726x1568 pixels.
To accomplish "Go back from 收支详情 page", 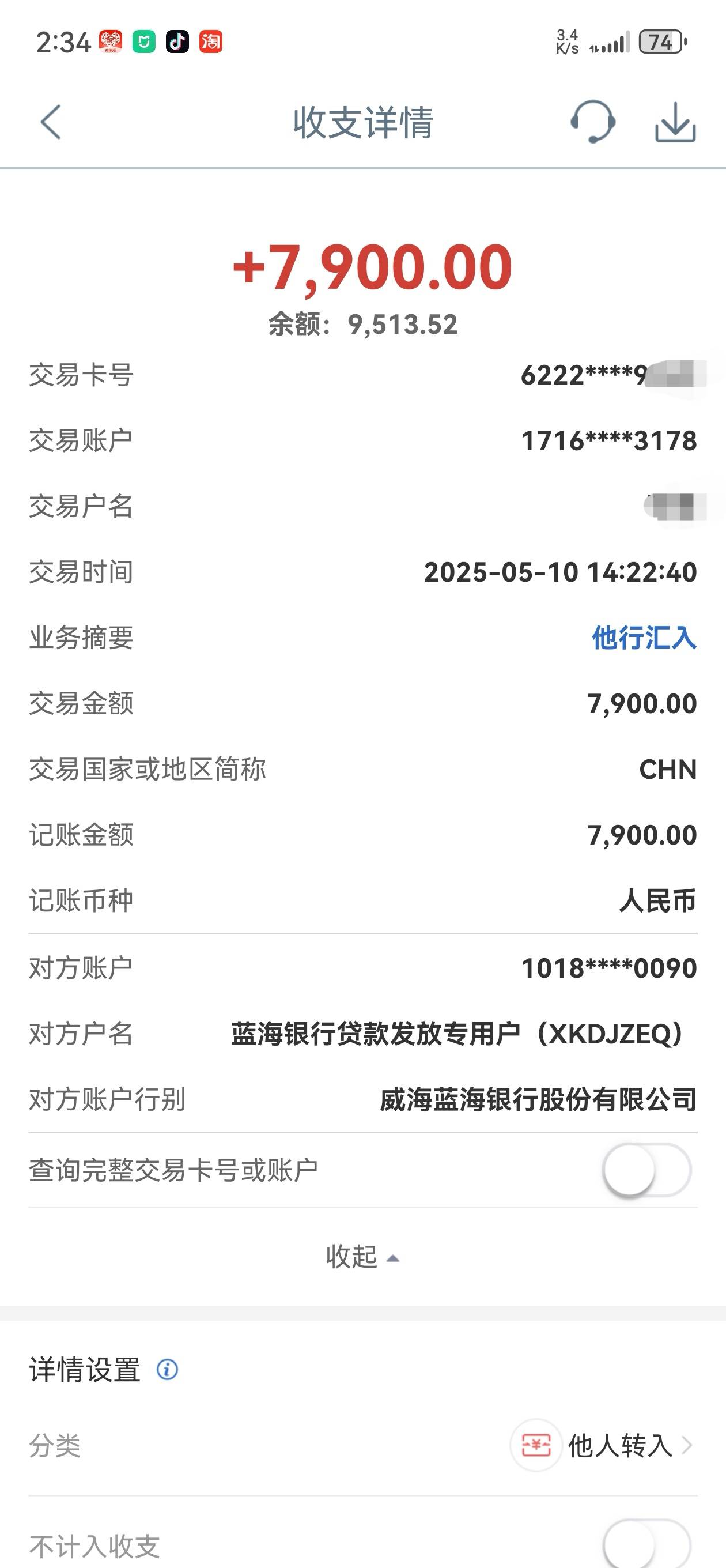I will point(51,122).
